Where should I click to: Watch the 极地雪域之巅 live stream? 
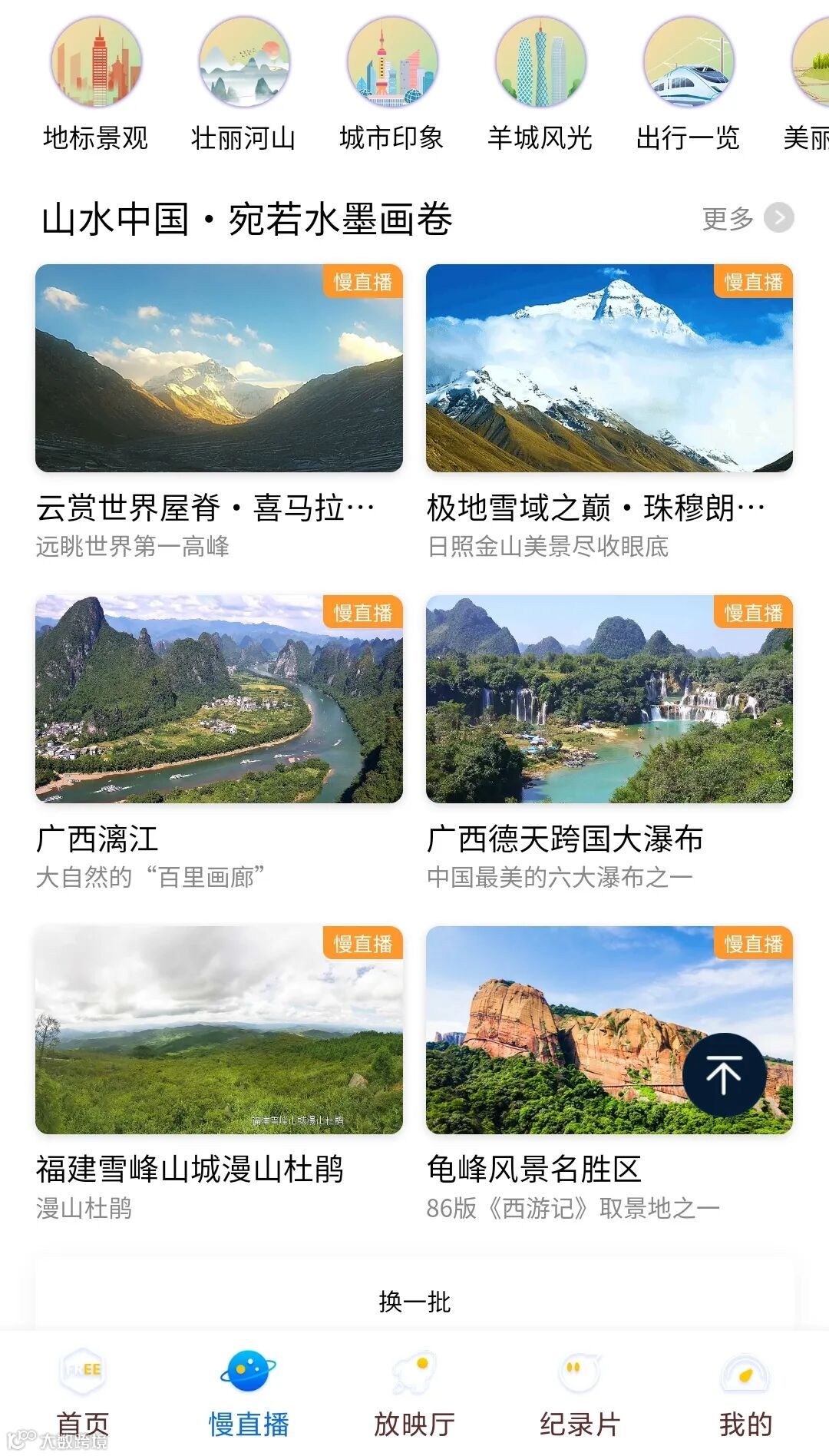point(609,369)
